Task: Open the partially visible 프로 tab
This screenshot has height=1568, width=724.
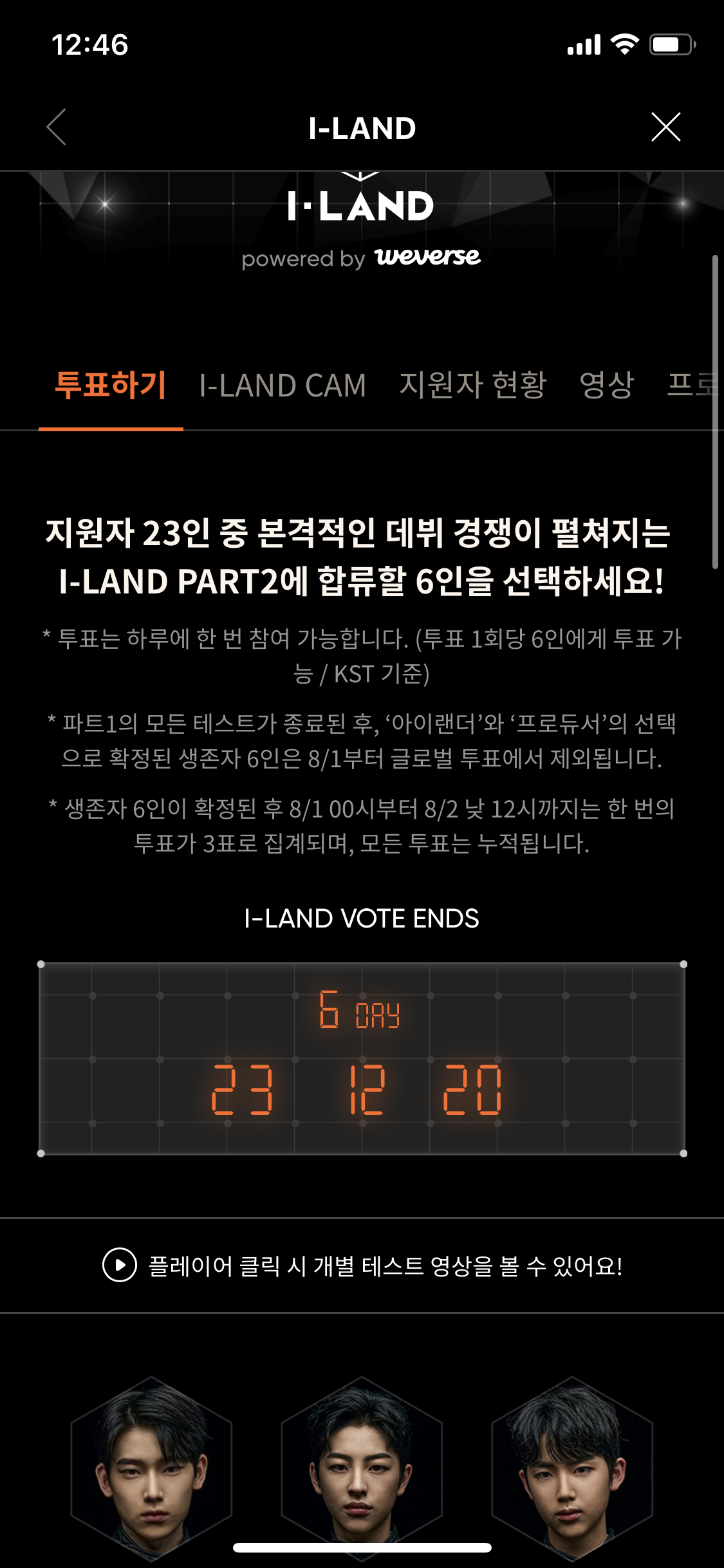Action: 694,386
